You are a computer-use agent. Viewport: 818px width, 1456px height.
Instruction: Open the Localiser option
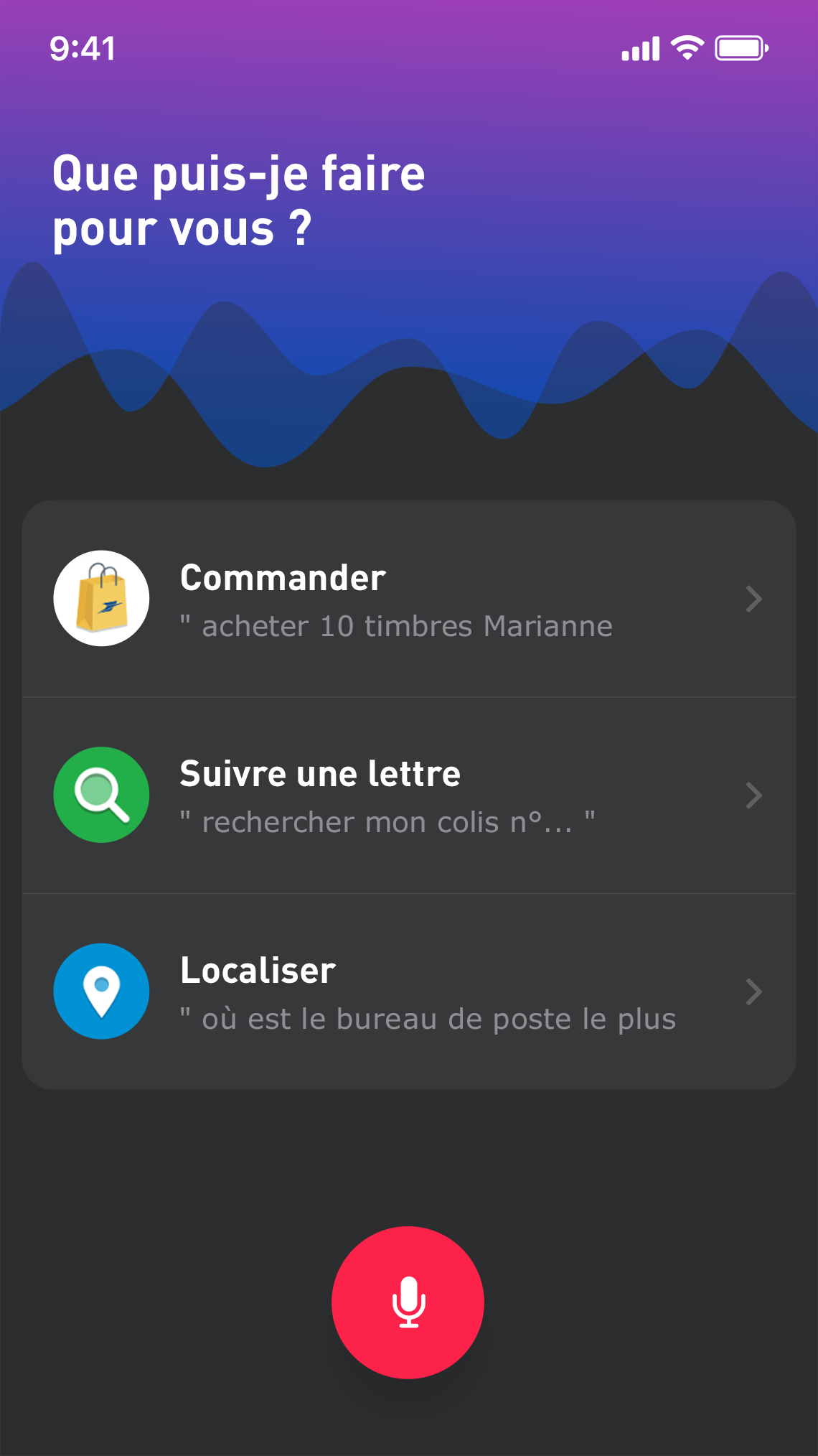pyautogui.click(x=409, y=991)
